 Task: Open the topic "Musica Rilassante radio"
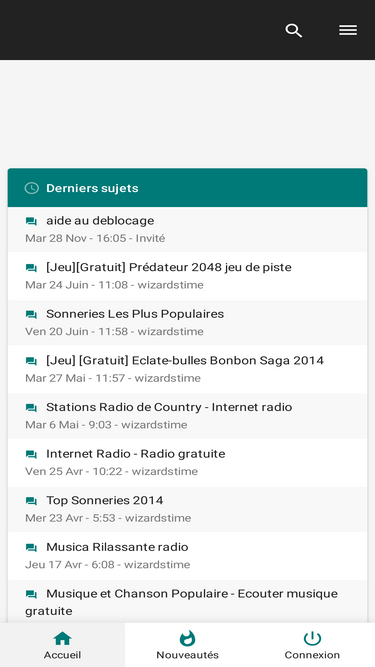(117, 547)
